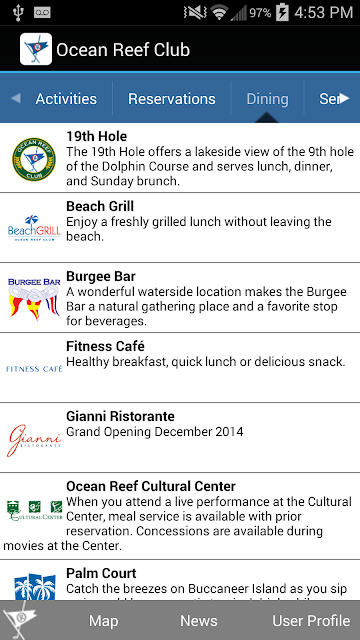
Task: Switch to the Reservations tab
Action: tap(172, 99)
